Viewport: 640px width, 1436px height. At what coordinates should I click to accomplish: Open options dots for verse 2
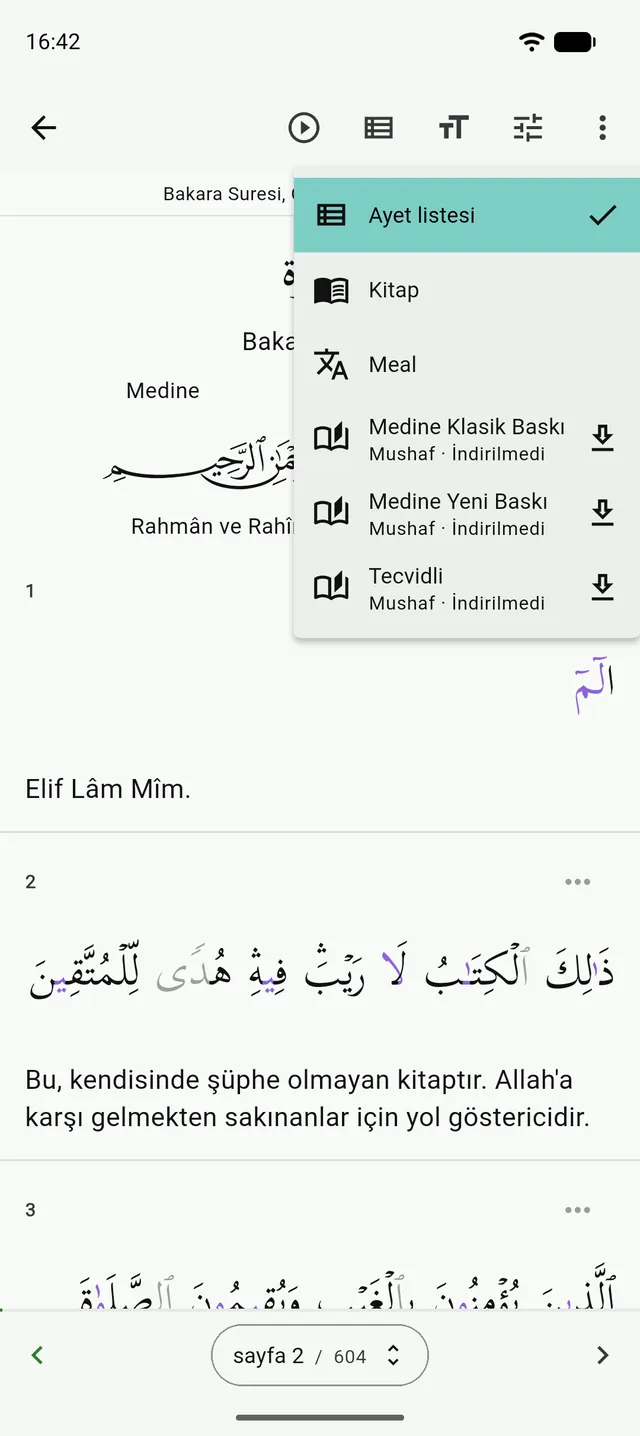pyautogui.click(x=578, y=882)
